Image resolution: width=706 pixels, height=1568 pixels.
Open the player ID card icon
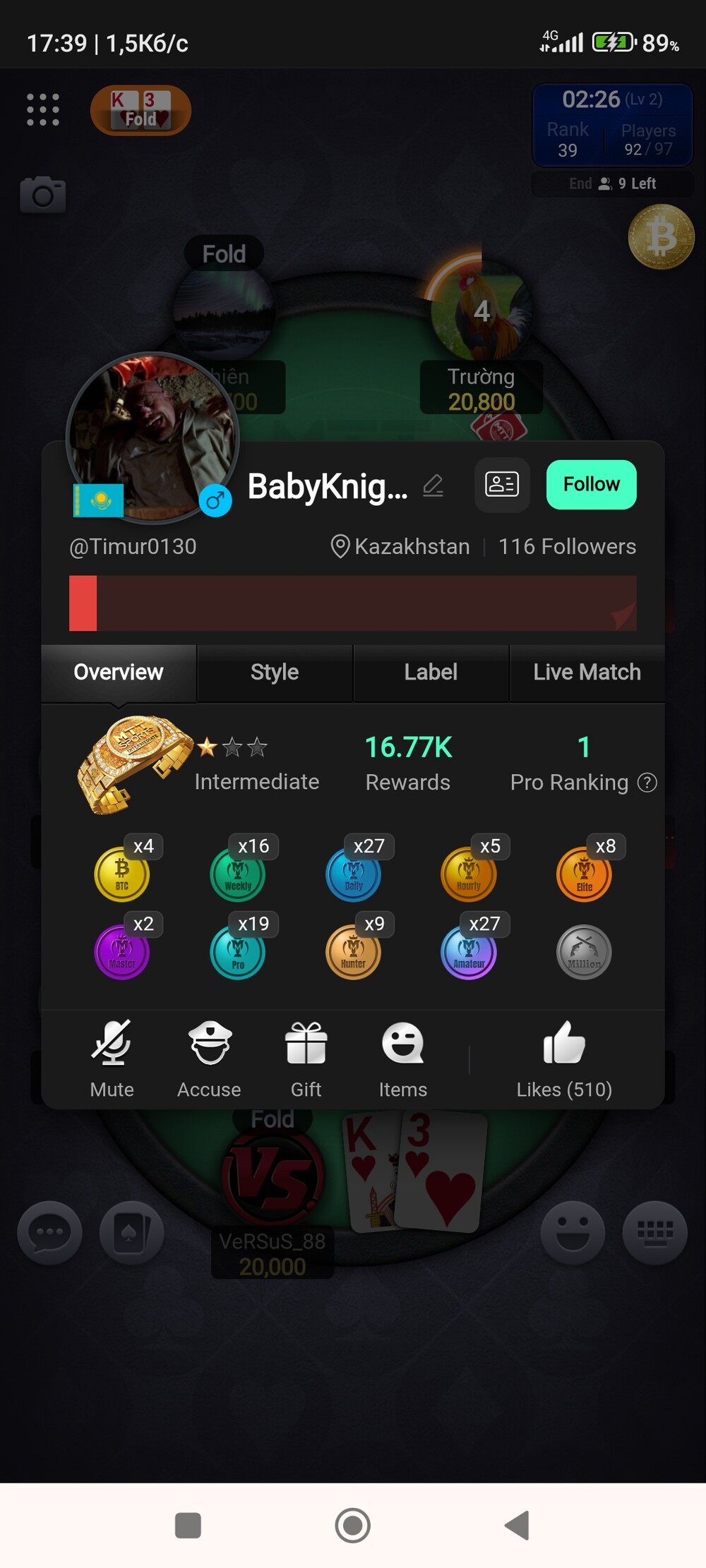click(x=502, y=485)
